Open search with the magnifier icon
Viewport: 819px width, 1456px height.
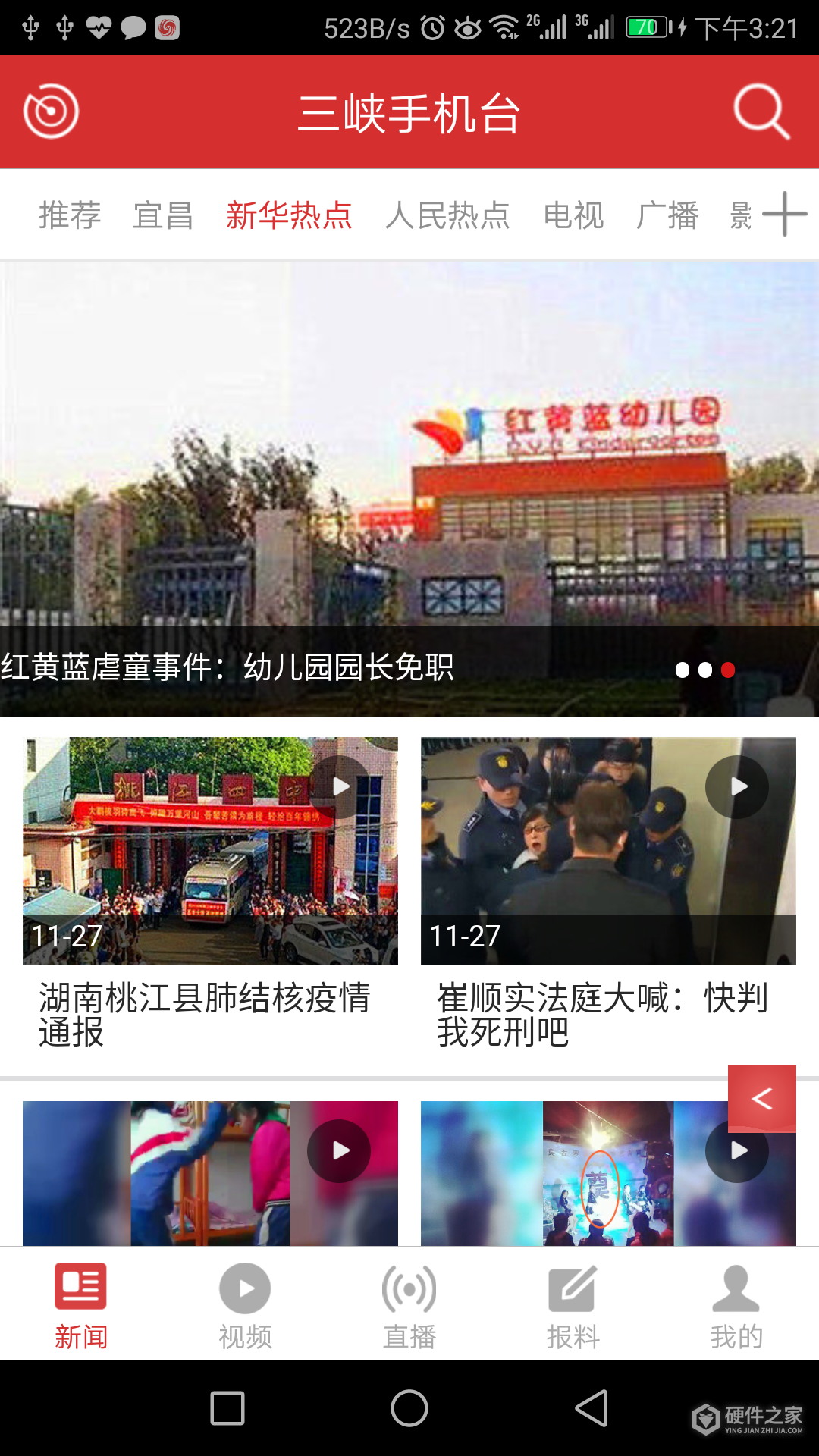(761, 111)
